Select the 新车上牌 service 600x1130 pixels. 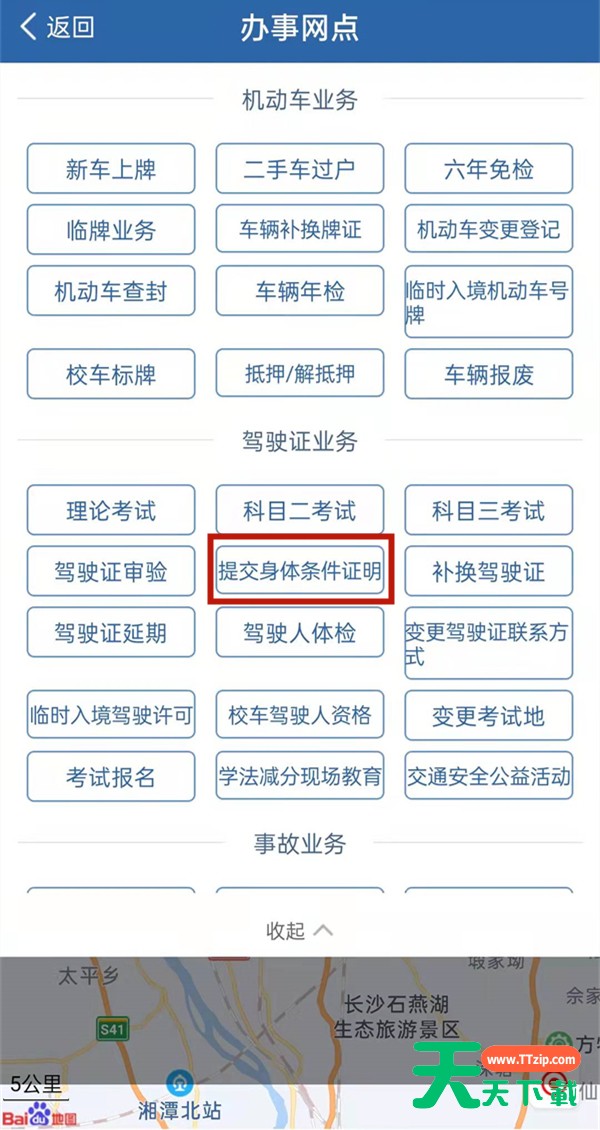point(111,169)
